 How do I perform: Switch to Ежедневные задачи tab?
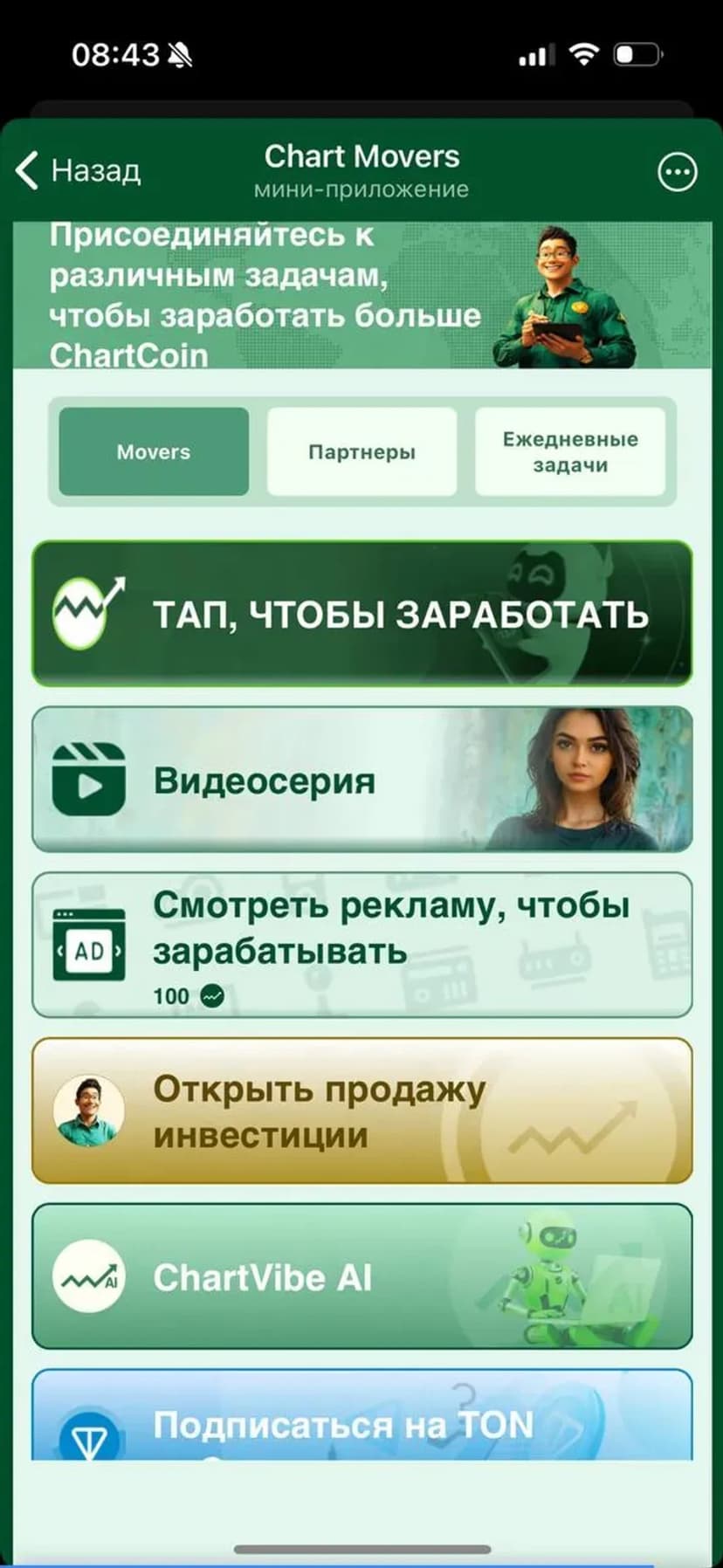569,451
